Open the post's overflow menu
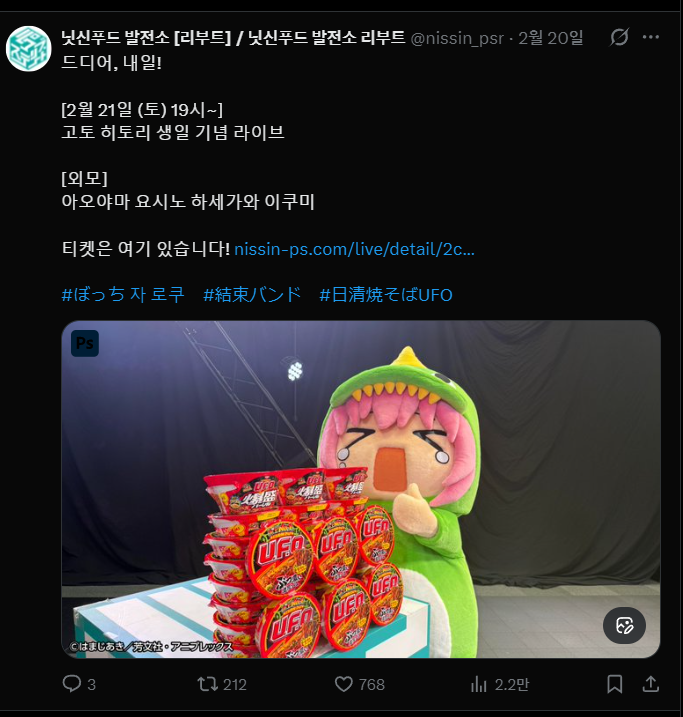Viewport: 683px width, 717px height. click(651, 38)
